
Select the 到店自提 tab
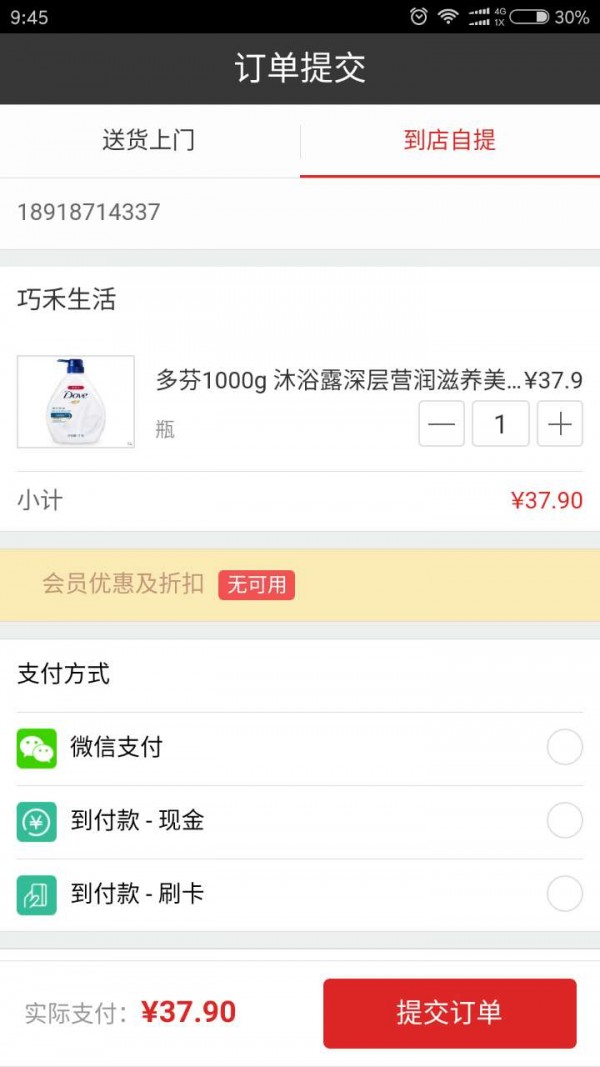coord(450,140)
